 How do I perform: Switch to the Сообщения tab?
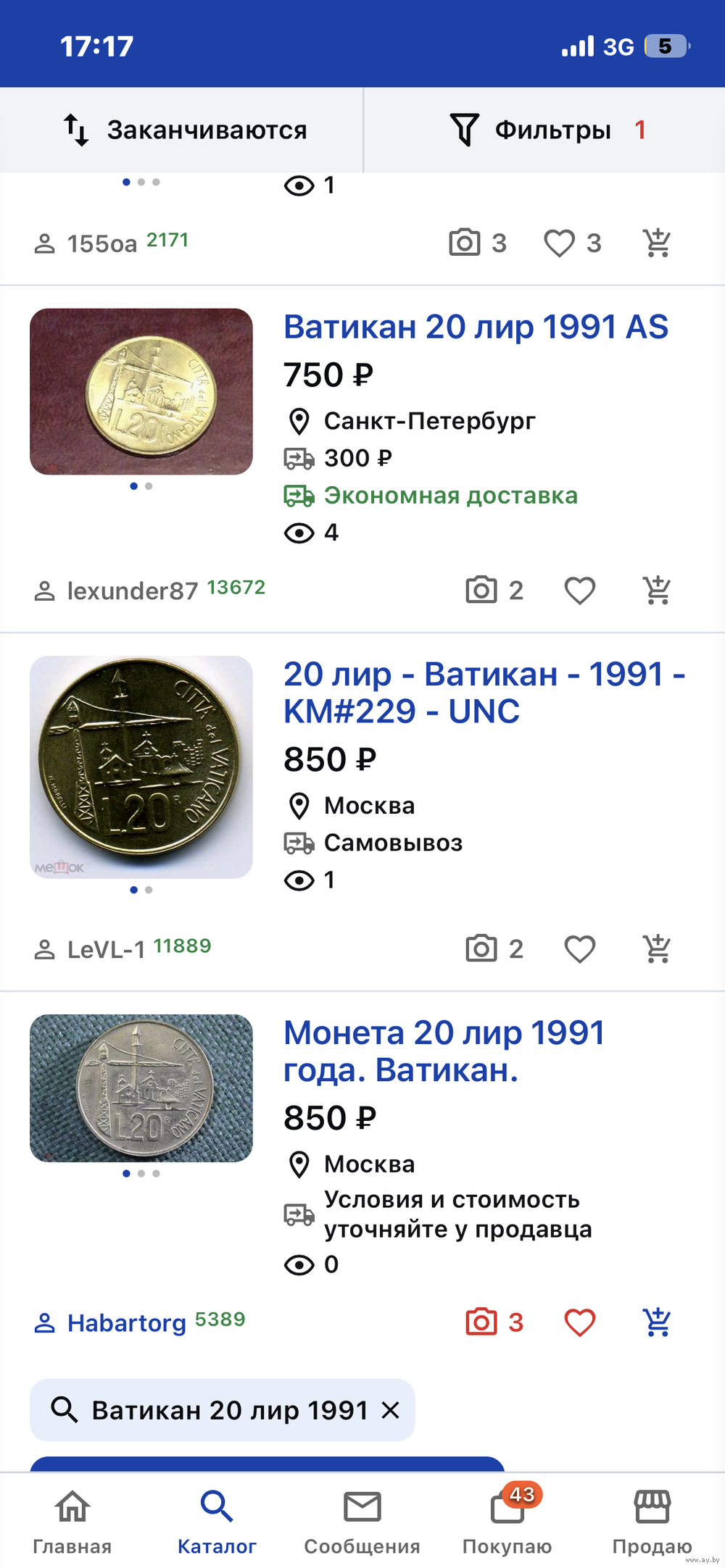pyautogui.click(x=362, y=1522)
